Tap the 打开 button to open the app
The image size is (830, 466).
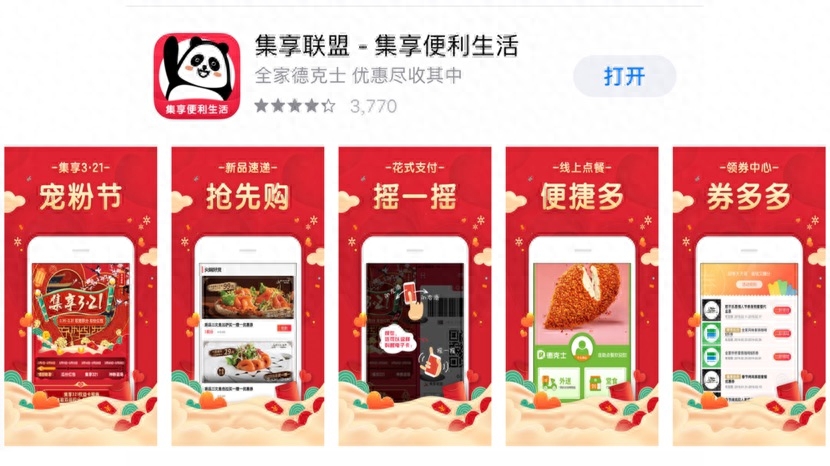624,76
